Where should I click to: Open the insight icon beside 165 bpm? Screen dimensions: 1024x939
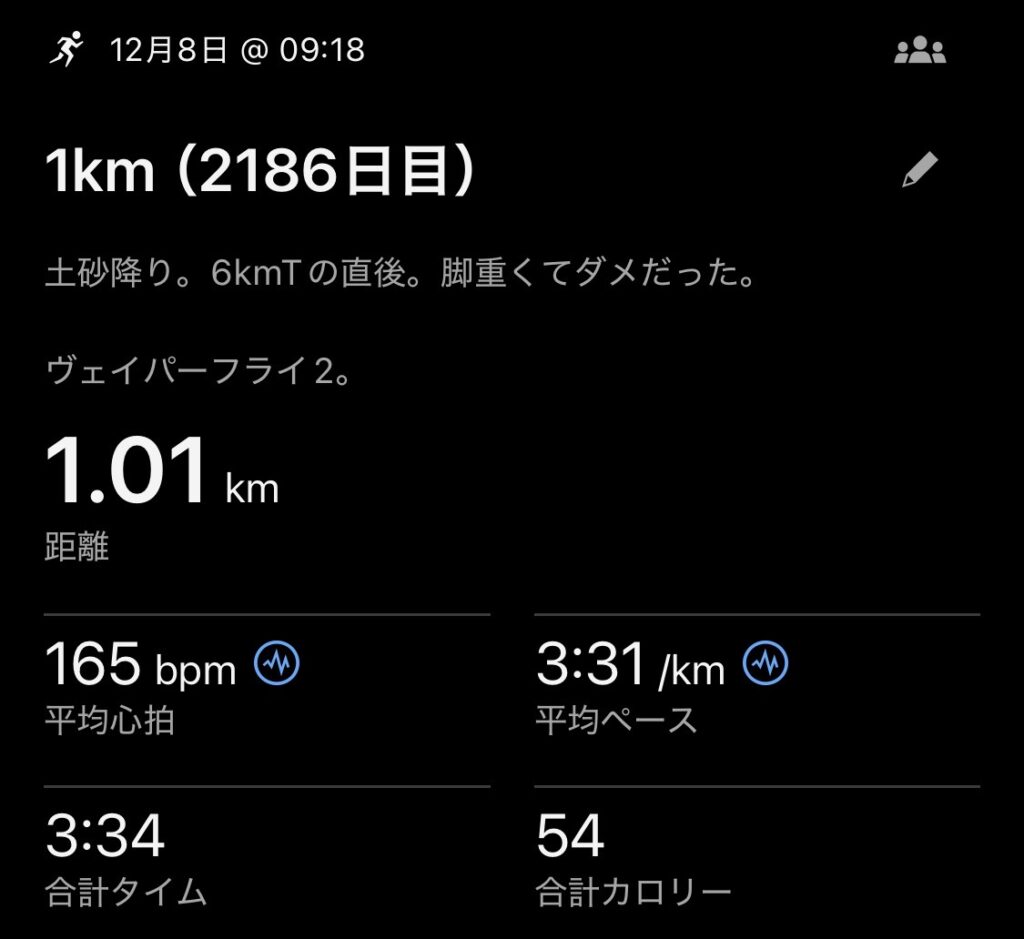pos(277,664)
